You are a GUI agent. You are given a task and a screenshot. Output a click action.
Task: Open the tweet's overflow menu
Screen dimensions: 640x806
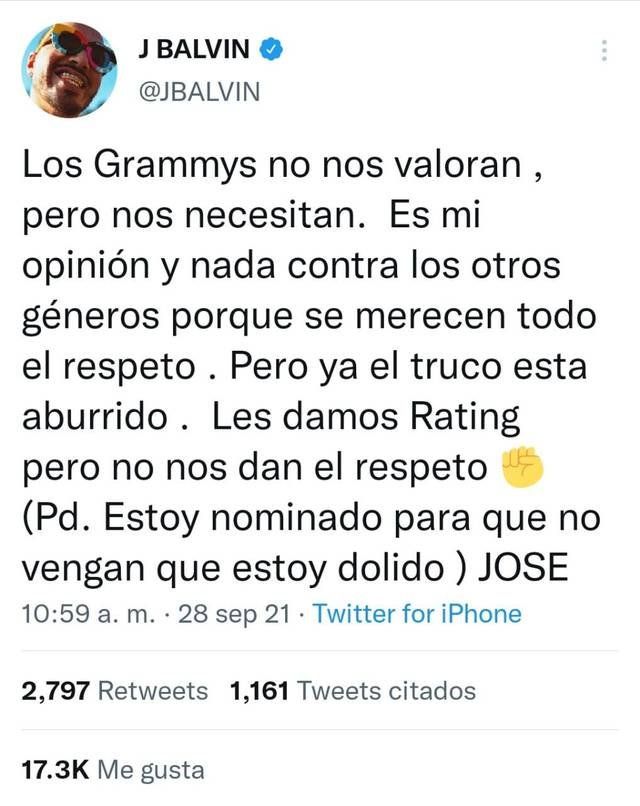tap(606, 51)
